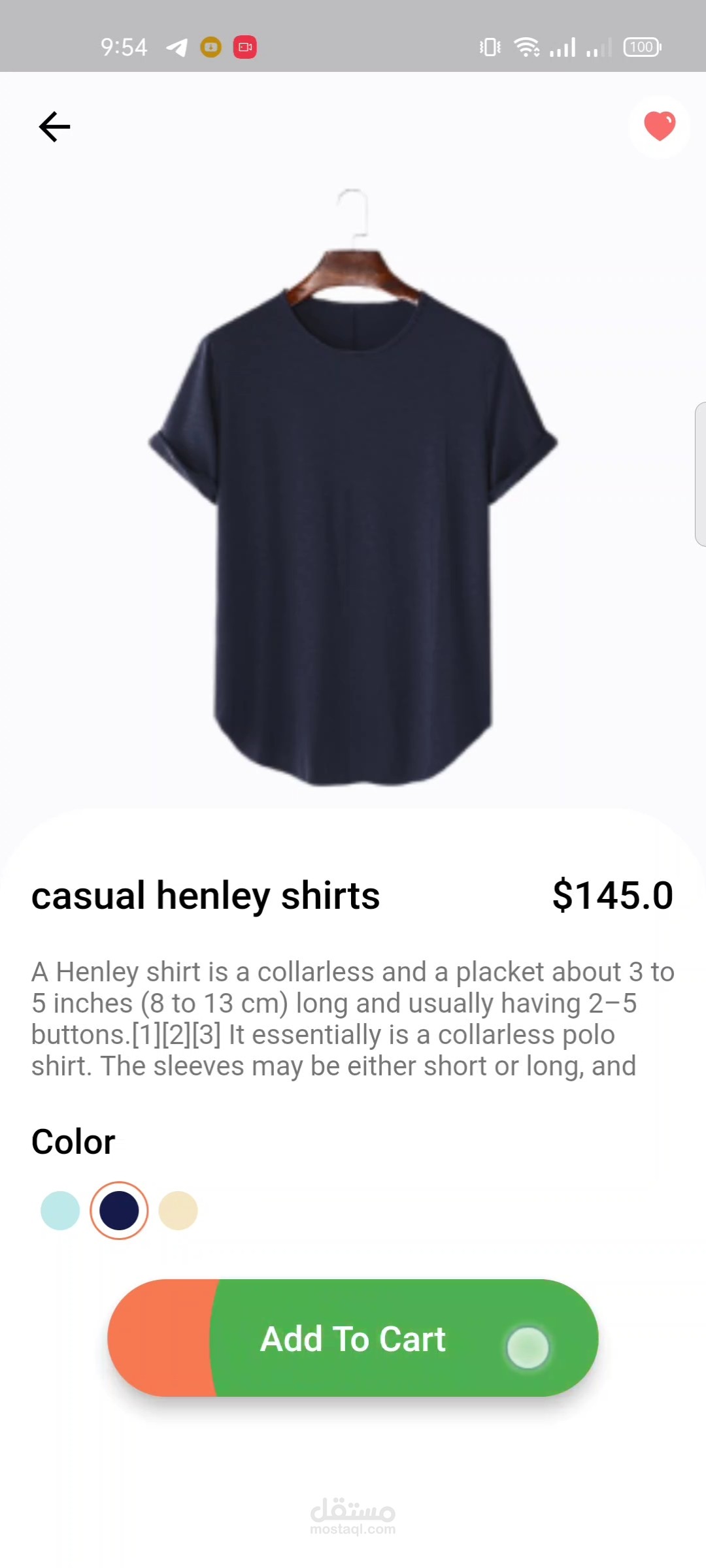
Task: Choose the beige color swatch
Action: pos(178,1211)
